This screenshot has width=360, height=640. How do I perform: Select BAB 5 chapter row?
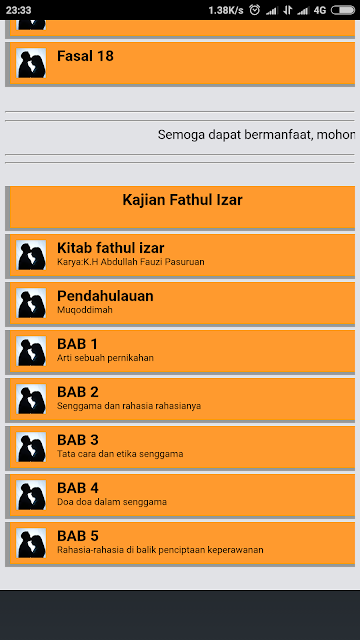click(x=182, y=543)
